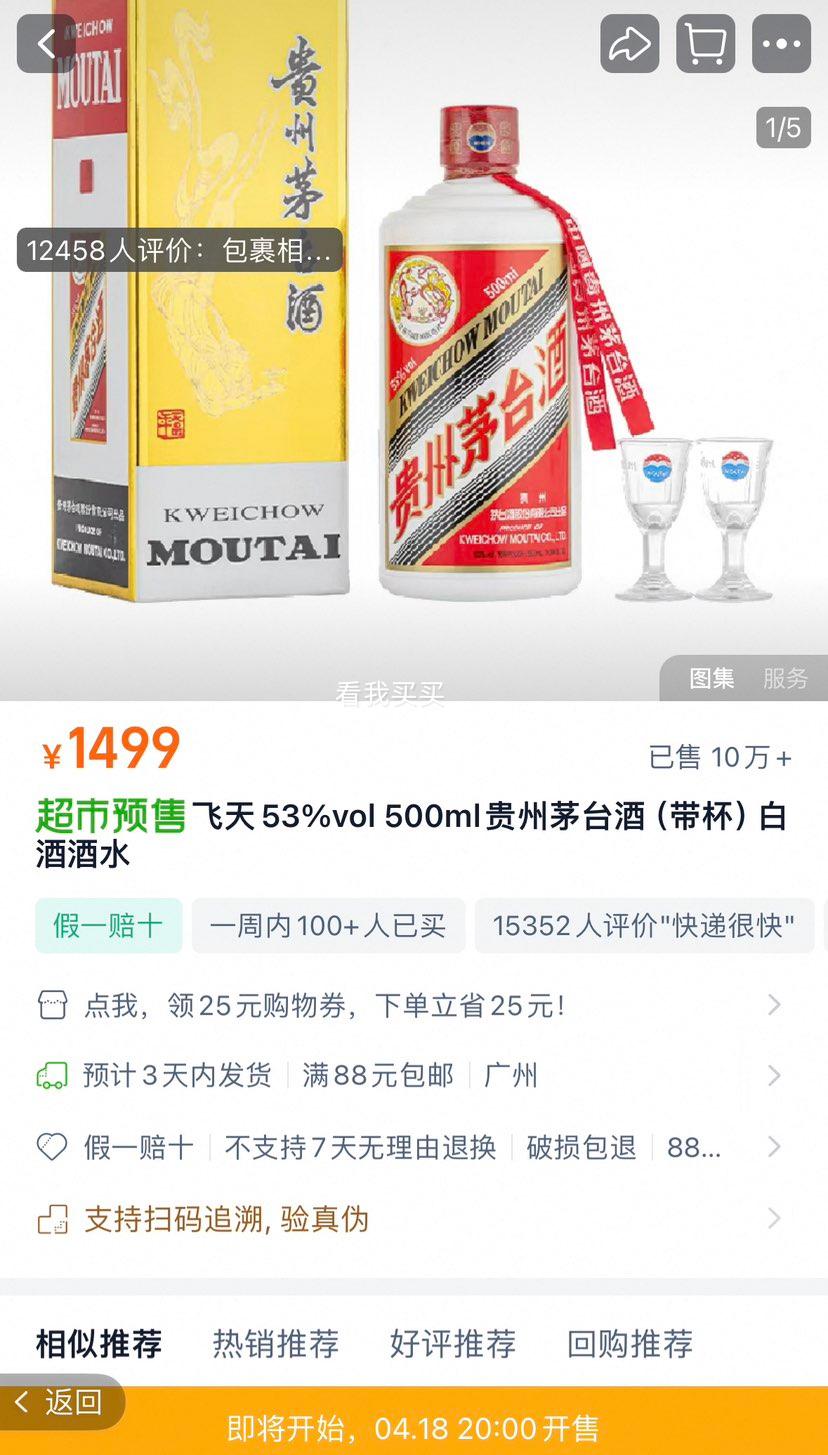The image size is (828, 1455).
Task: Expand the 预计3天内发货 shipping details
Action: pos(774,1076)
